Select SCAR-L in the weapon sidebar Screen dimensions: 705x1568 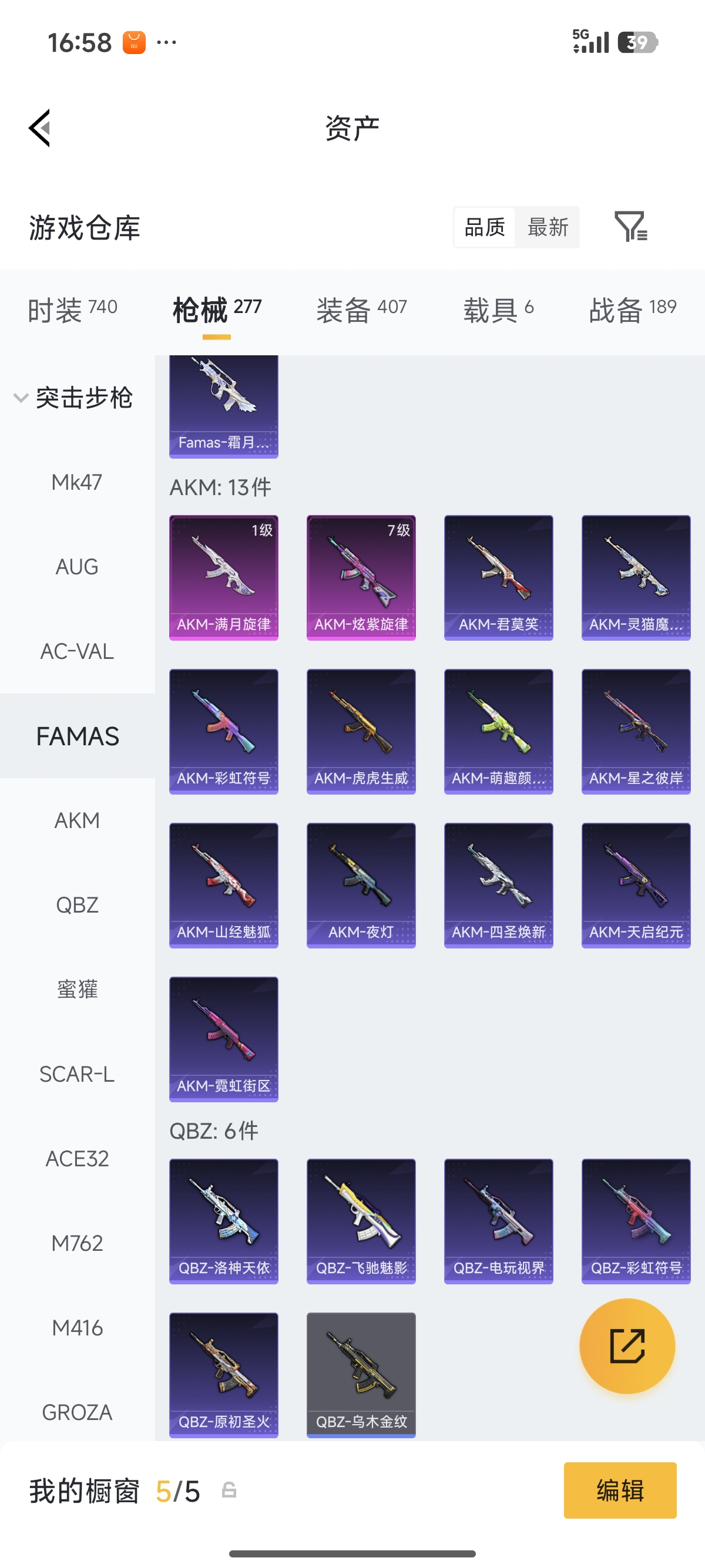(78, 1074)
